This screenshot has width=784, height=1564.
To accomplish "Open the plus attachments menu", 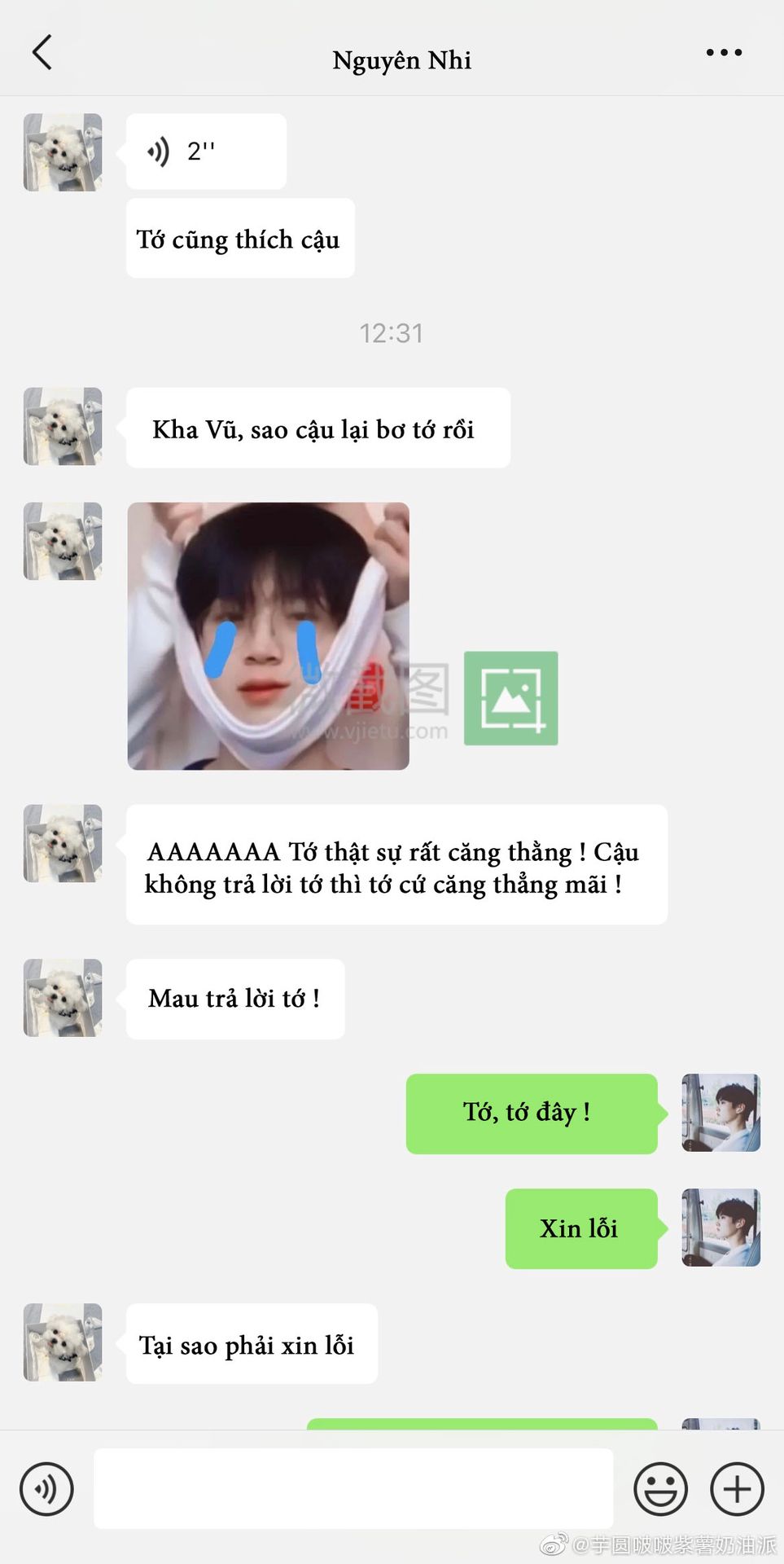I will click(x=737, y=1489).
